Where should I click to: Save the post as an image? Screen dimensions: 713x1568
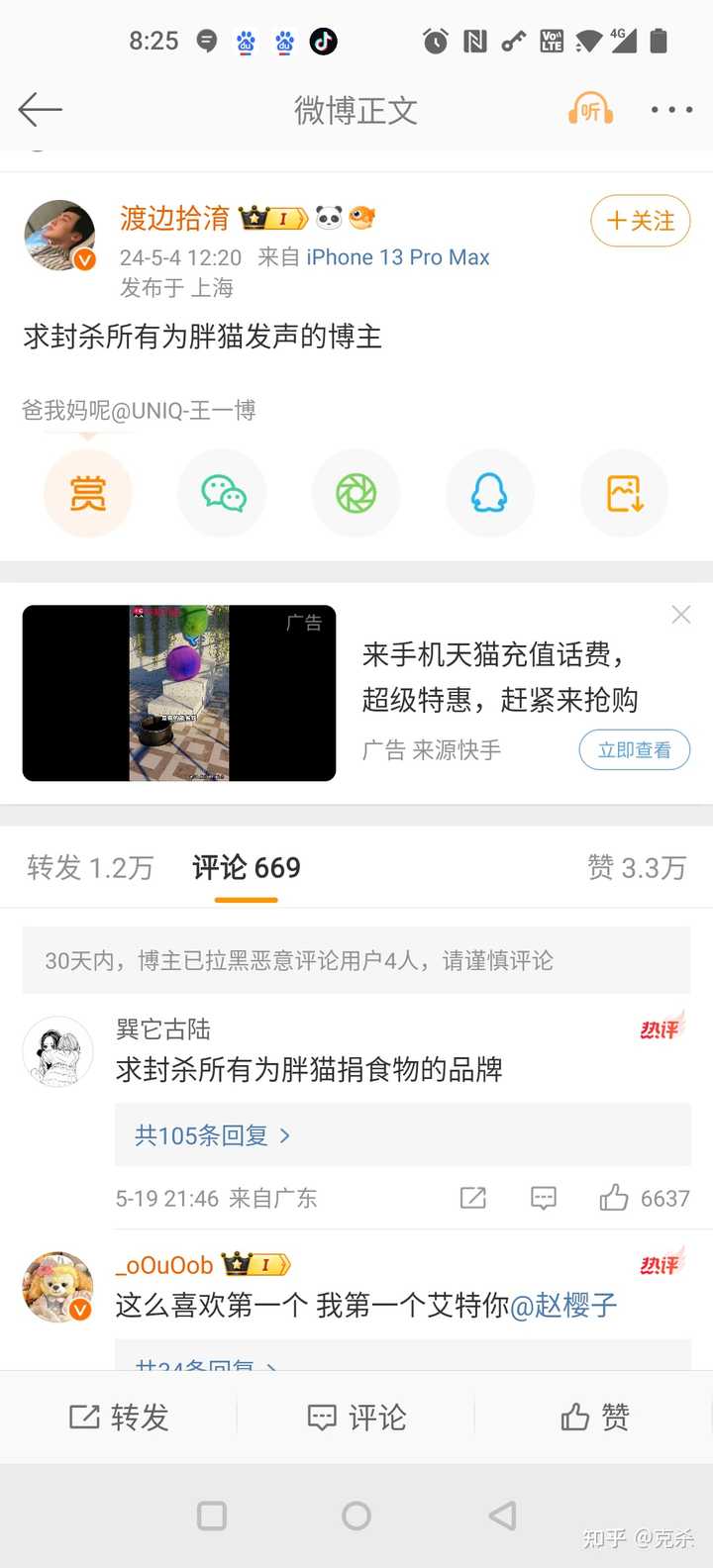[624, 493]
